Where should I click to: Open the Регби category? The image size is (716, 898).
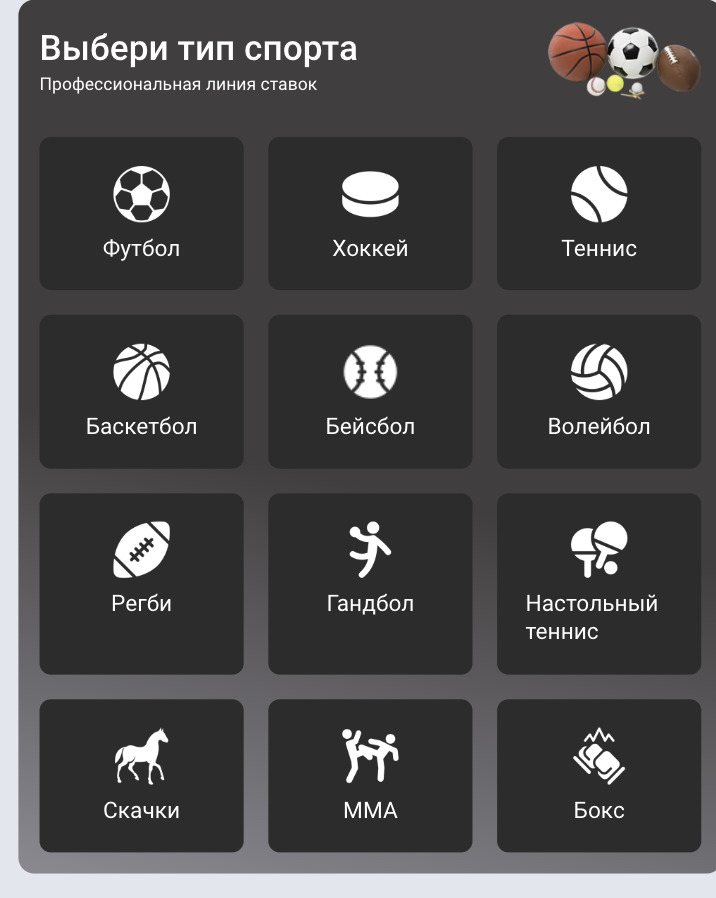[141, 582]
